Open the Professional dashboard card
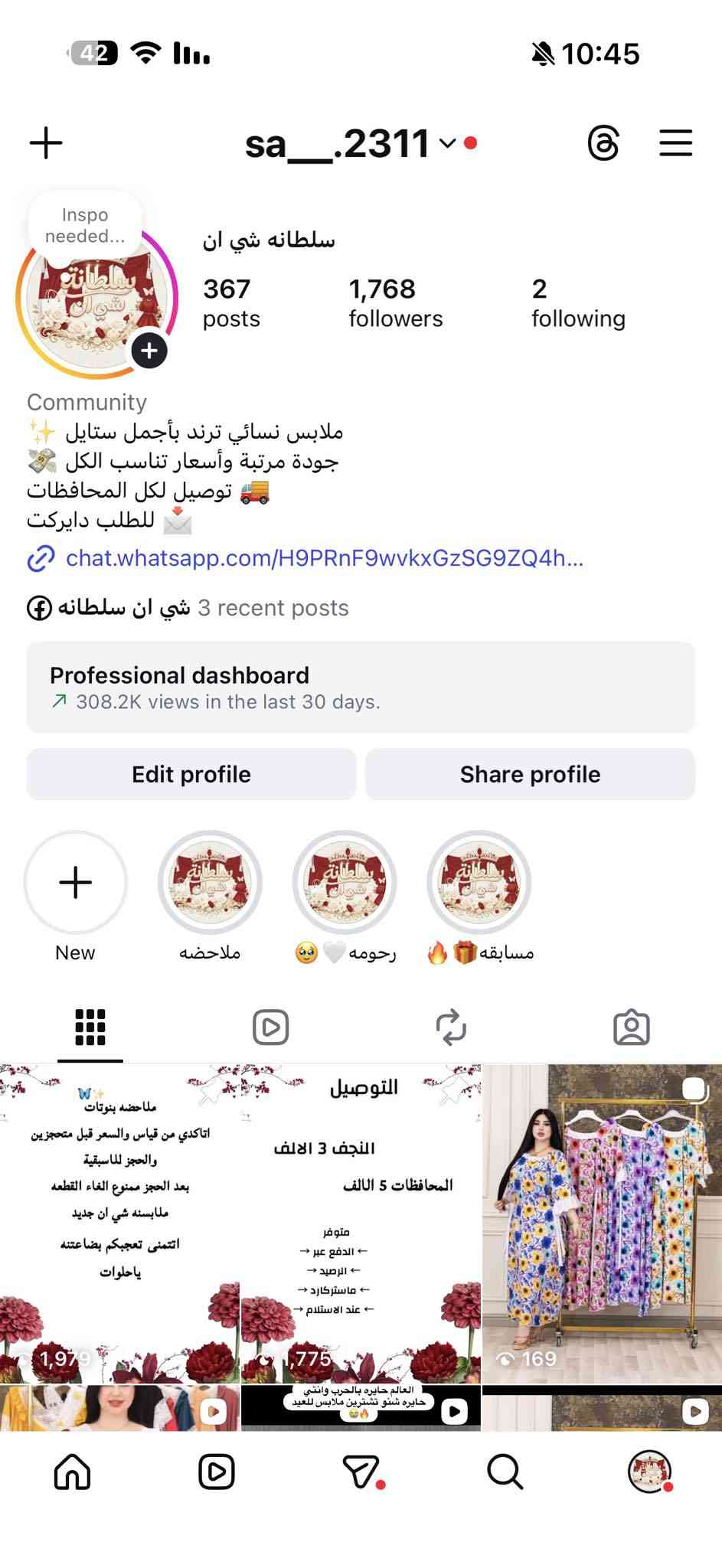This screenshot has height=1568, width=722. click(361, 688)
